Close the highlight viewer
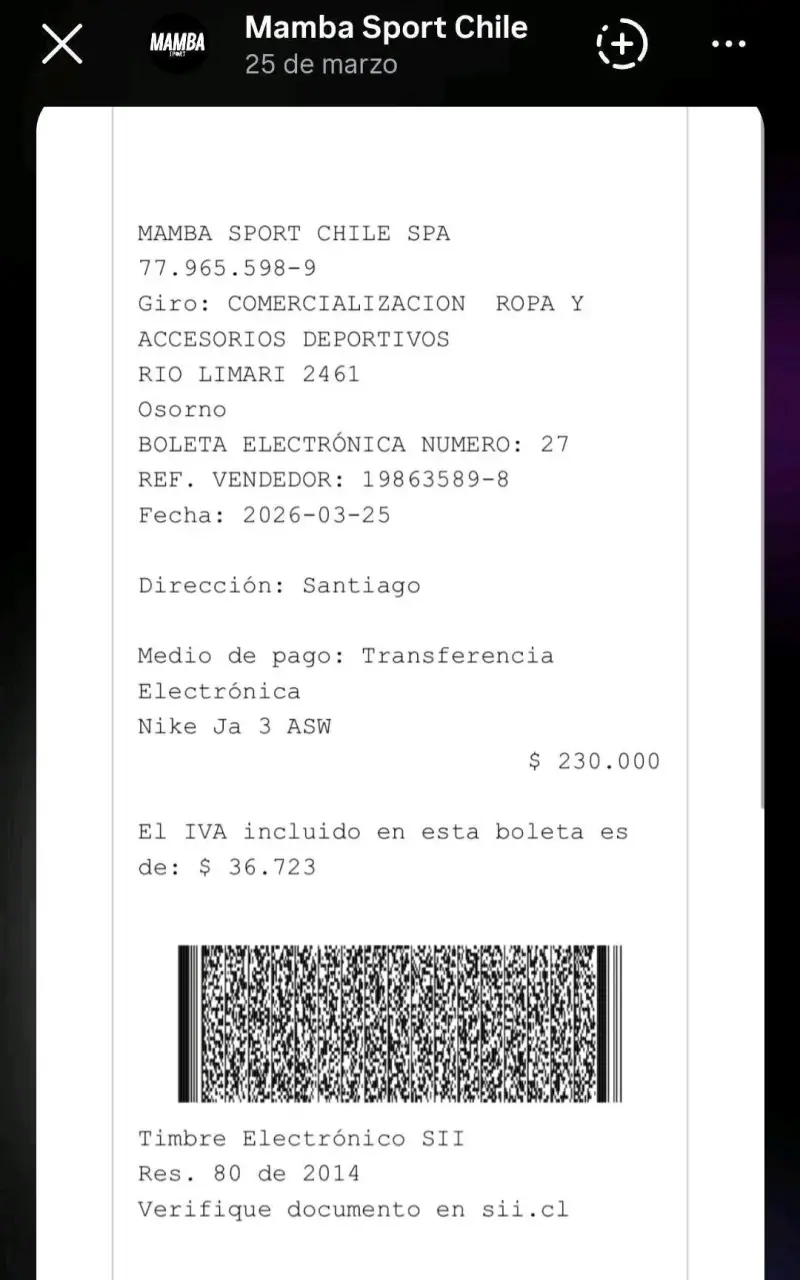 click(62, 45)
